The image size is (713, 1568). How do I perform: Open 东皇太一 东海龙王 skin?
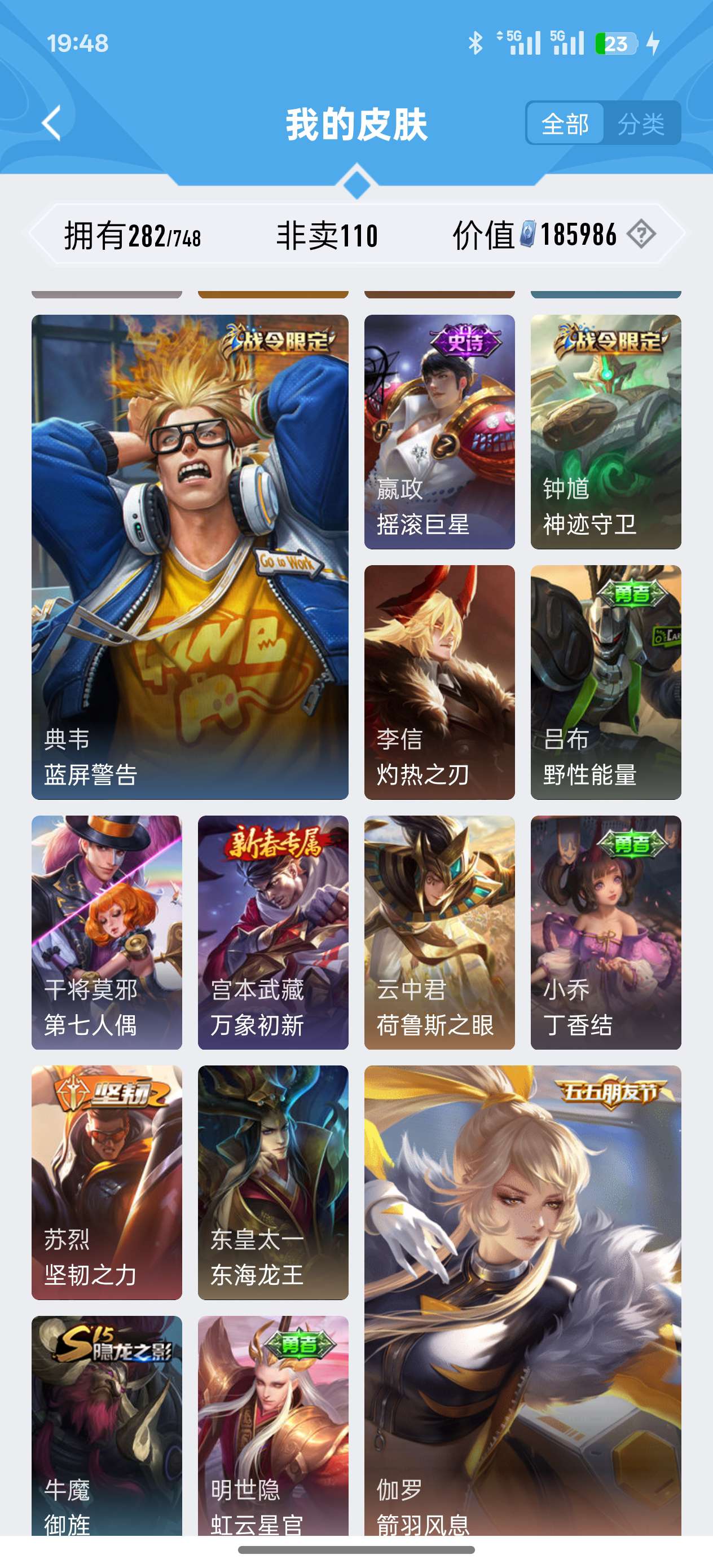pyautogui.click(x=273, y=1183)
